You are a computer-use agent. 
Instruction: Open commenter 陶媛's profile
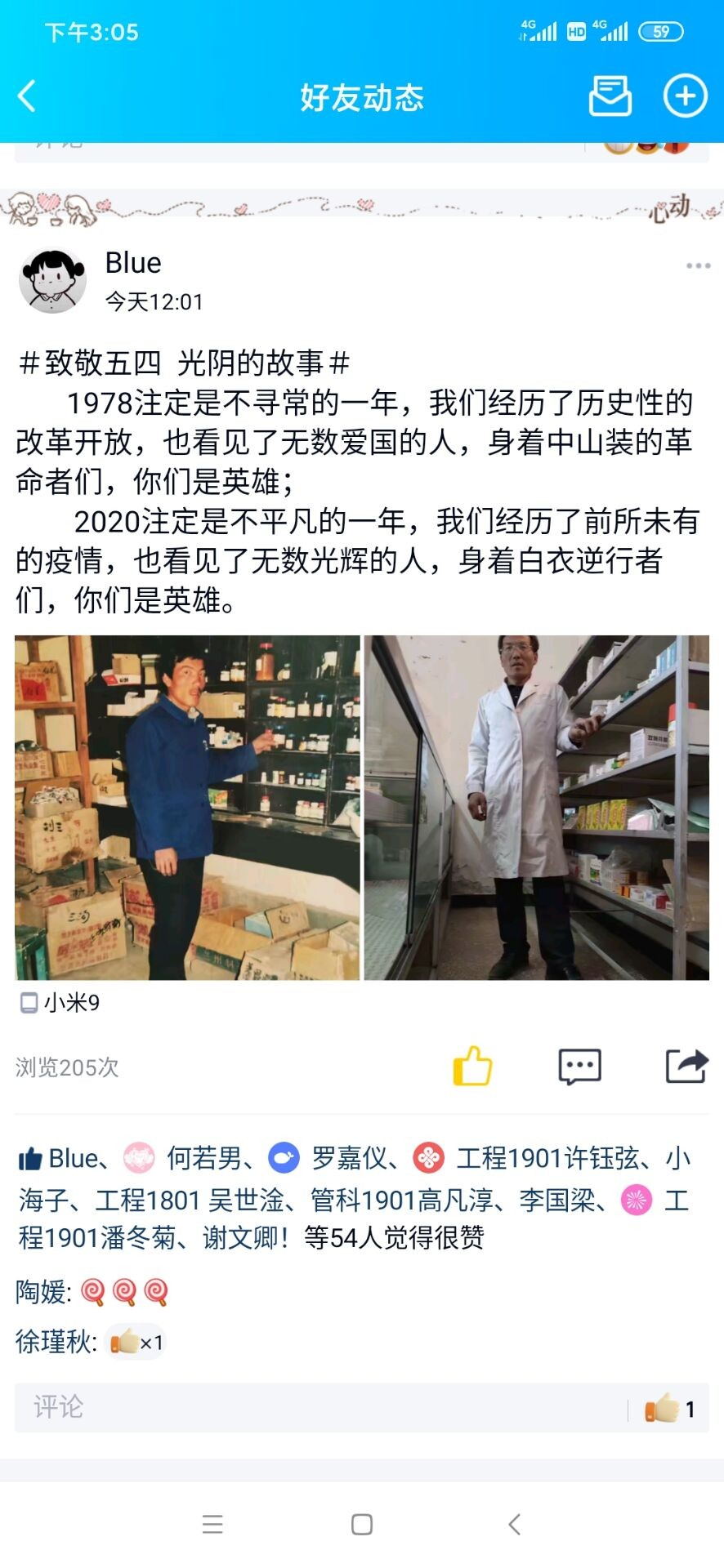(x=41, y=1292)
